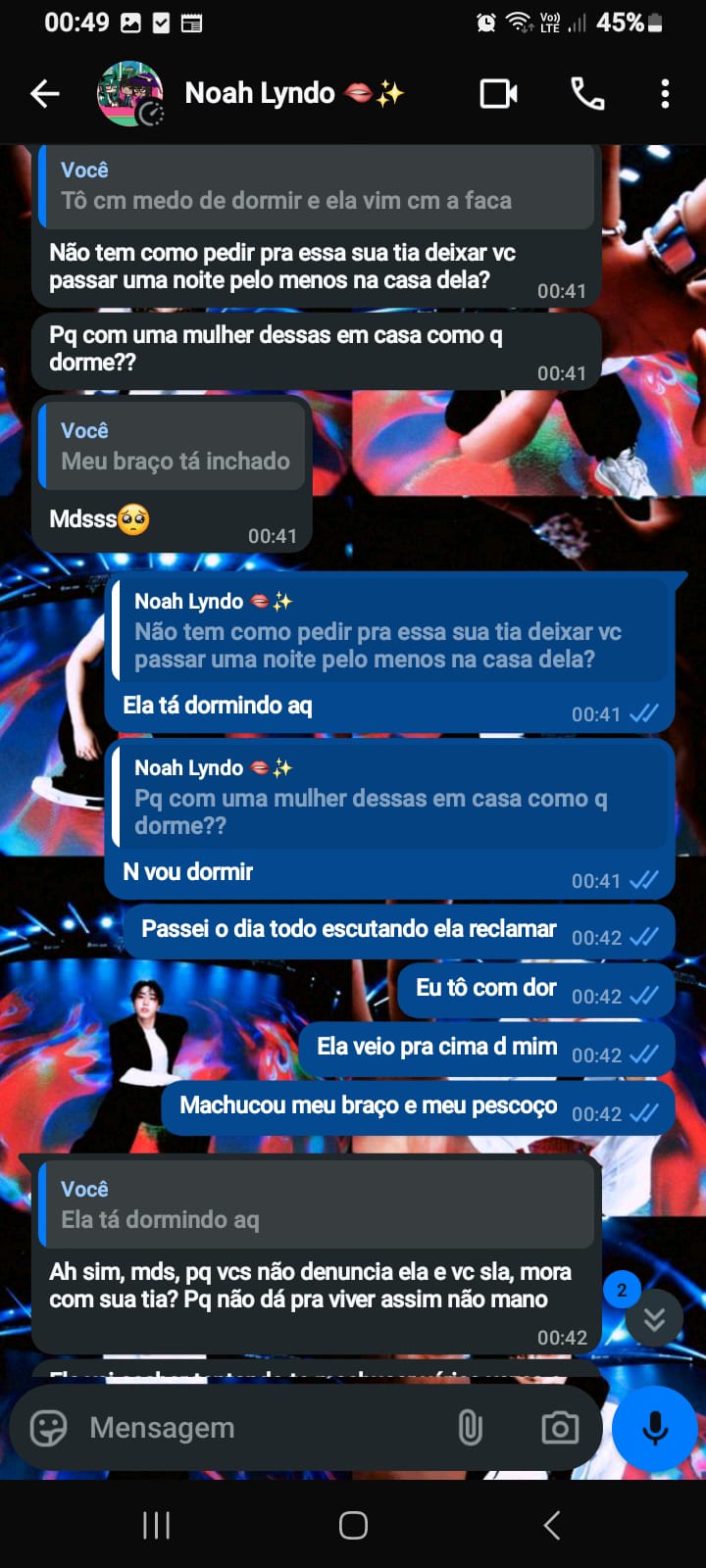Jump to the latest unread messages
Image resolution: width=706 pixels, height=1568 pixels.
(x=654, y=1319)
